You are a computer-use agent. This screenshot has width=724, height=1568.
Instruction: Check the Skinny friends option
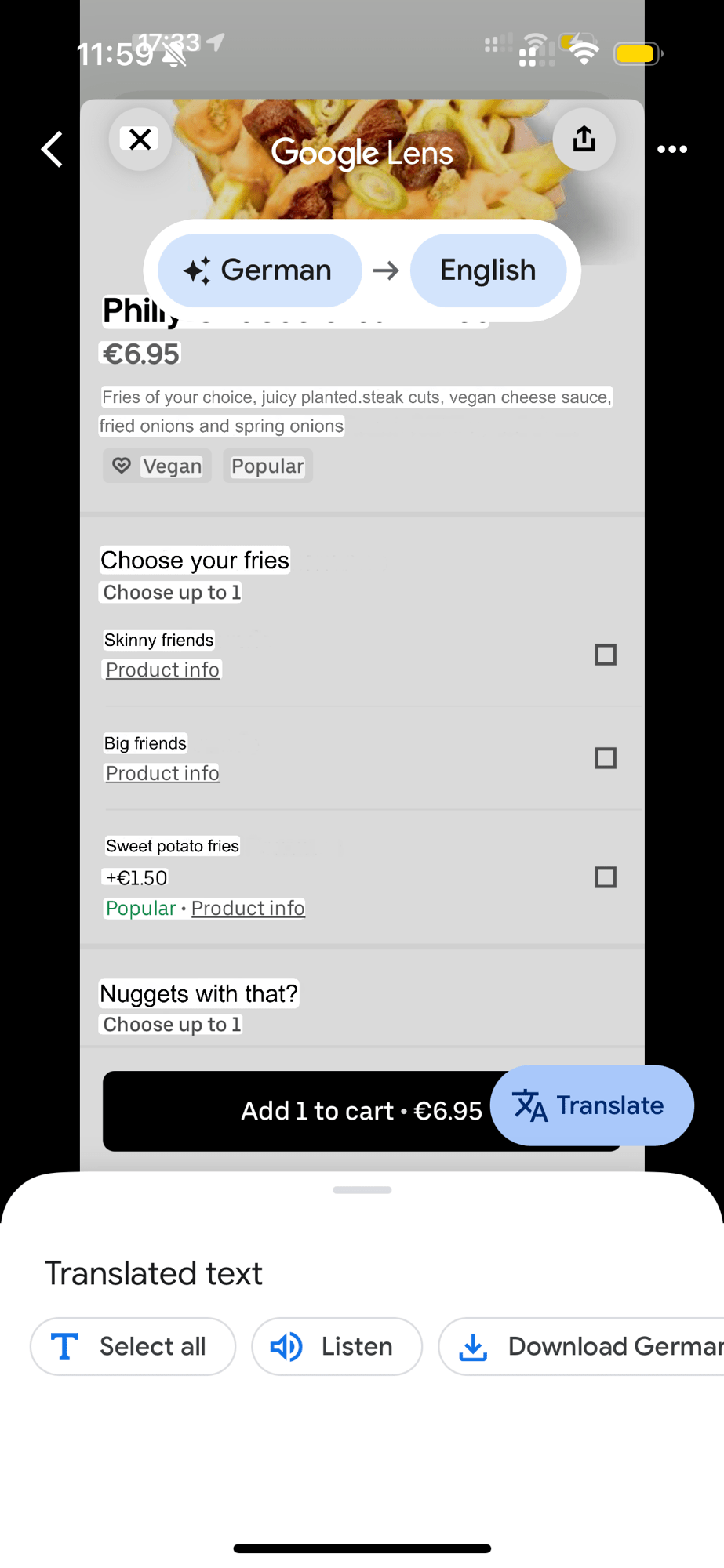click(605, 655)
